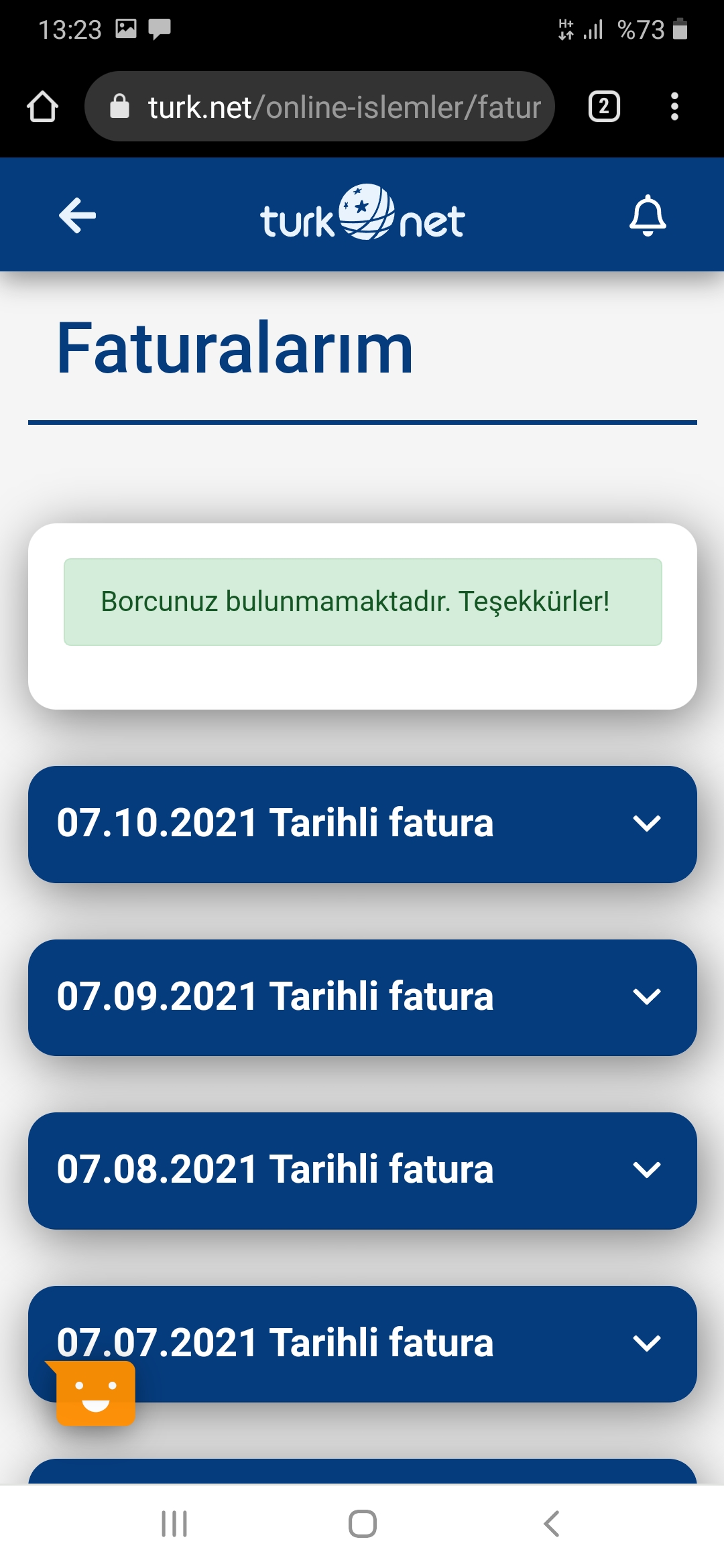Expand the 07.10.2021 Tarihli fatura
724x1568 pixels.
pyautogui.click(x=362, y=824)
